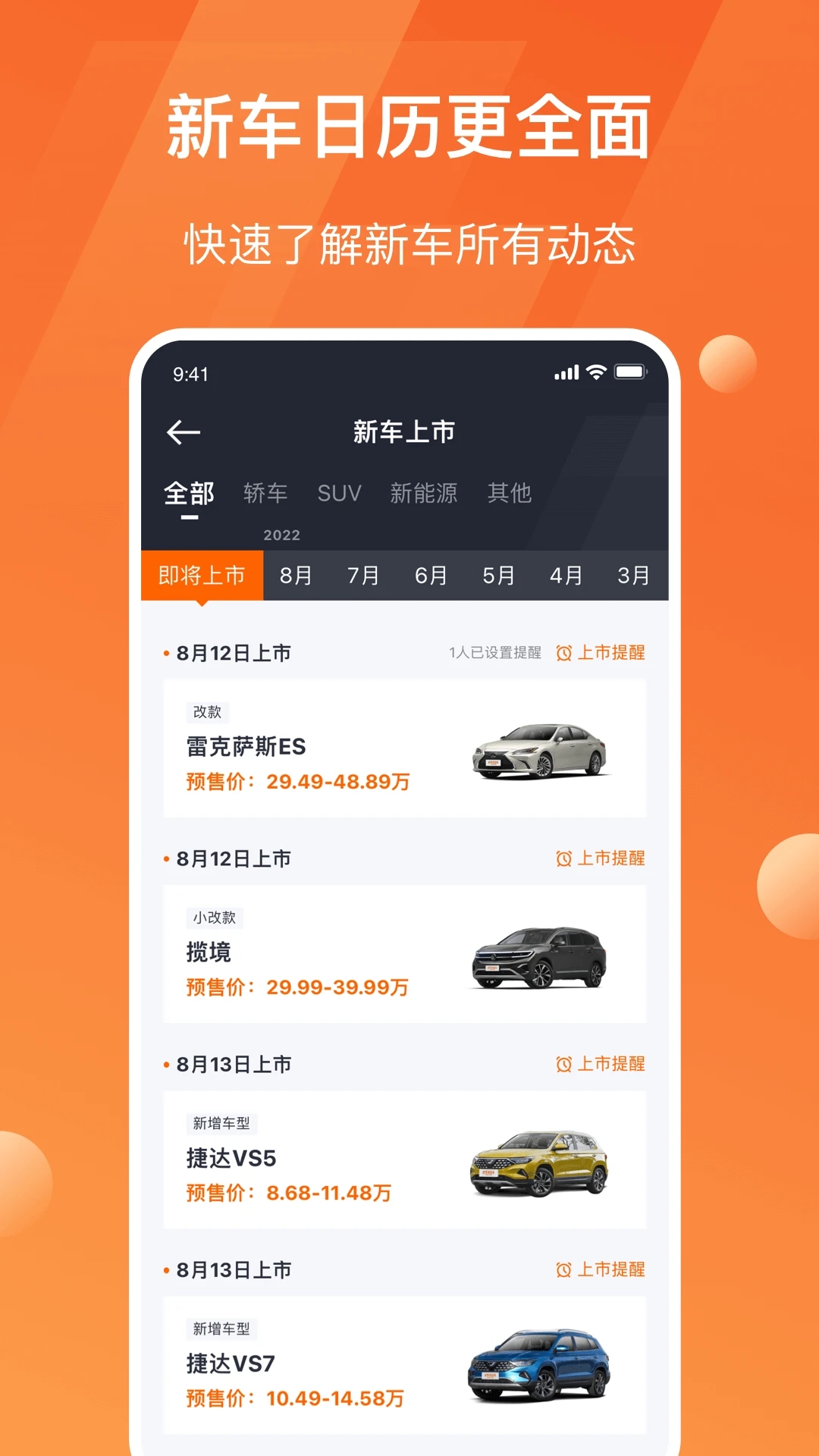This screenshot has height=1456, width=819.
Task: Click the alarm icon next to 雷克萨斯ES listing
Action: 563,652
